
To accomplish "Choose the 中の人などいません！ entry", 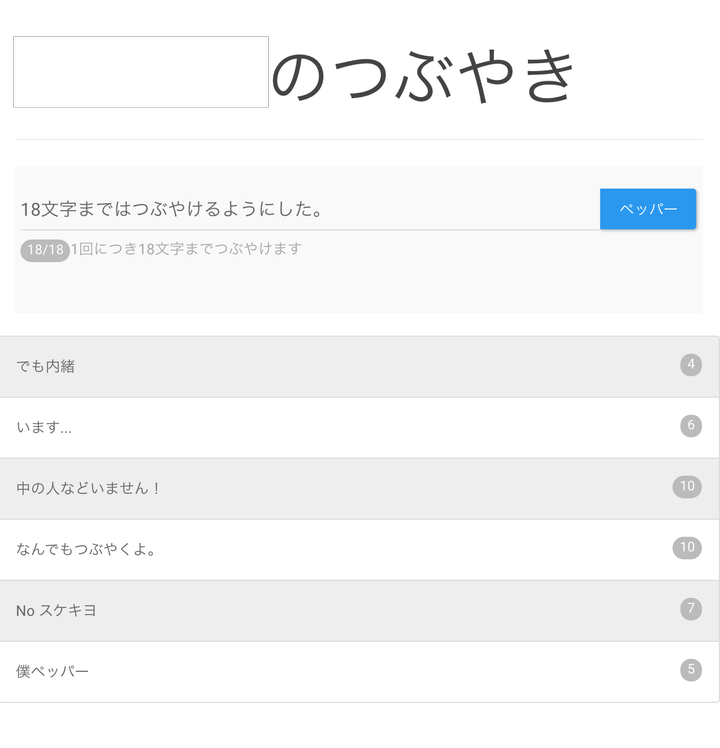I will (x=358, y=488).
